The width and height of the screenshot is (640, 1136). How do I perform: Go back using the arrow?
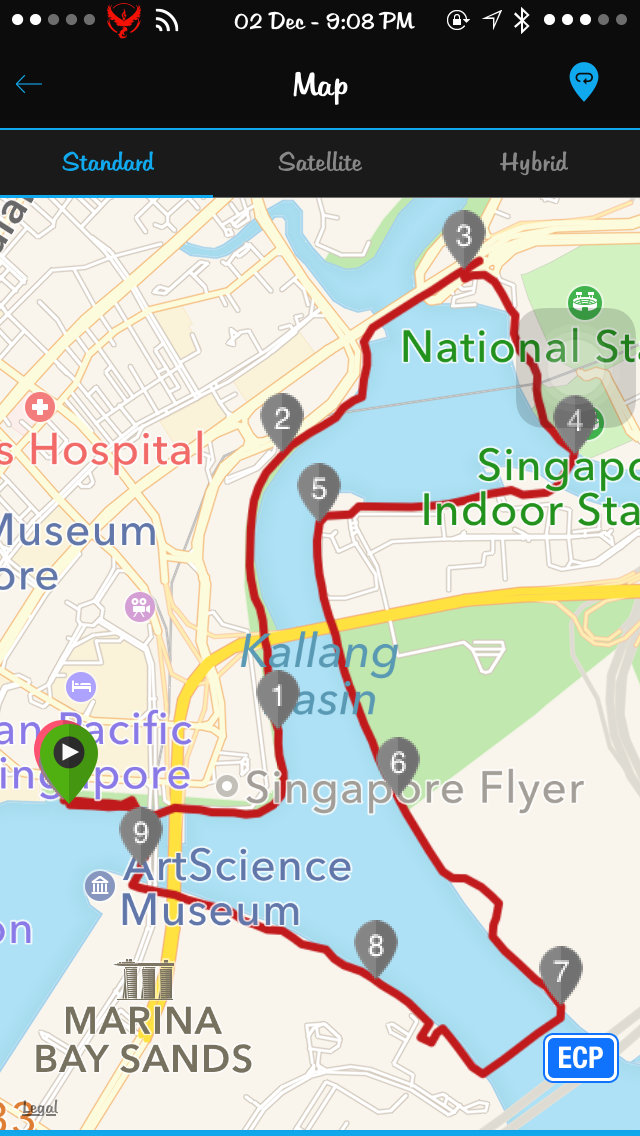tap(29, 84)
